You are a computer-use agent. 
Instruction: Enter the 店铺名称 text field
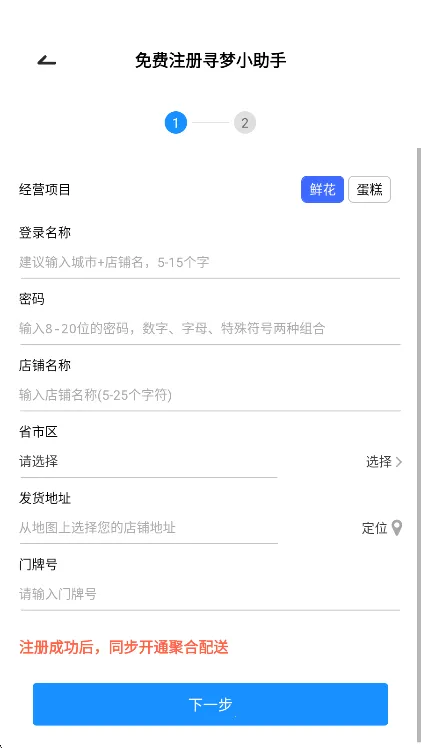click(x=210, y=395)
